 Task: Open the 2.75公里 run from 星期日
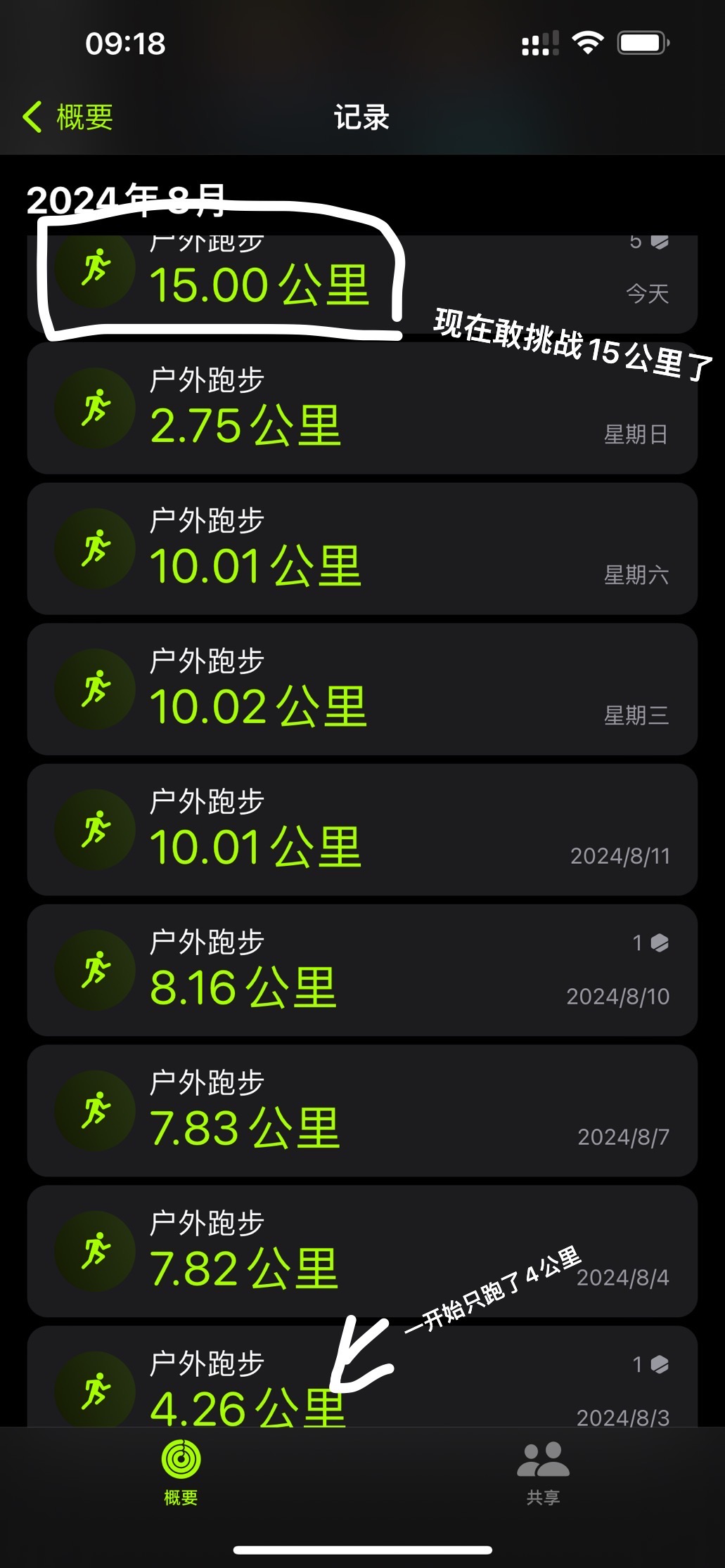pyautogui.click(x=361, y=408)
